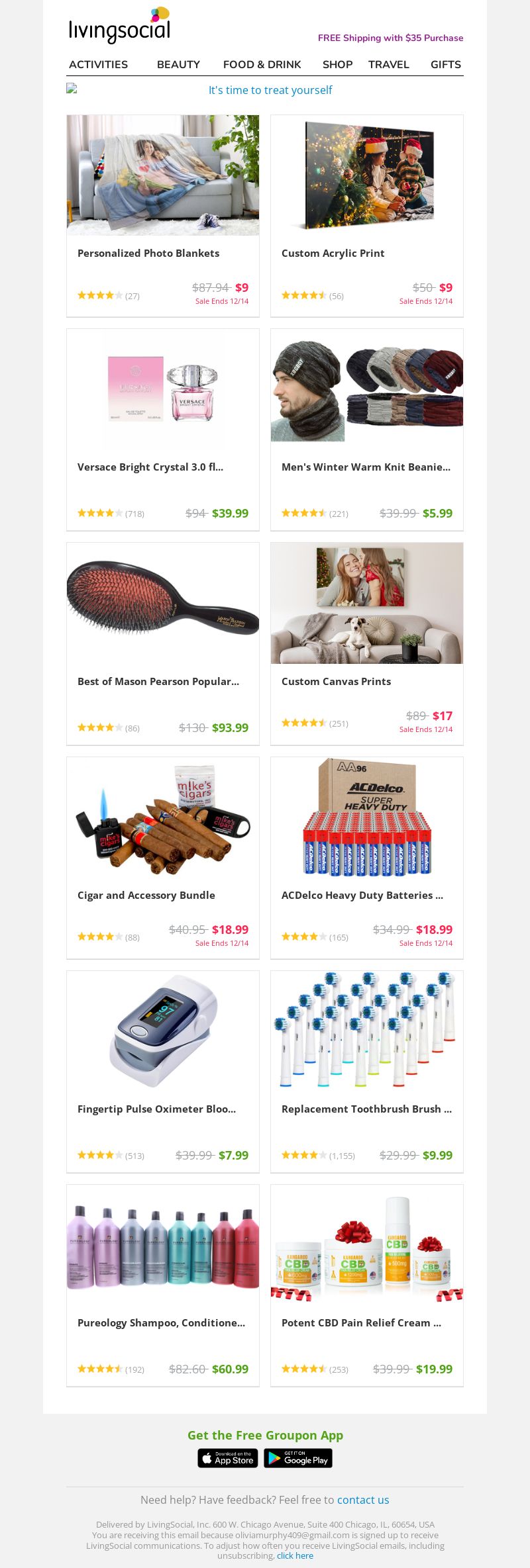
Task: View the Custom Acrylic Print deal
Action: pyautogui.click(x=333, y=253)
